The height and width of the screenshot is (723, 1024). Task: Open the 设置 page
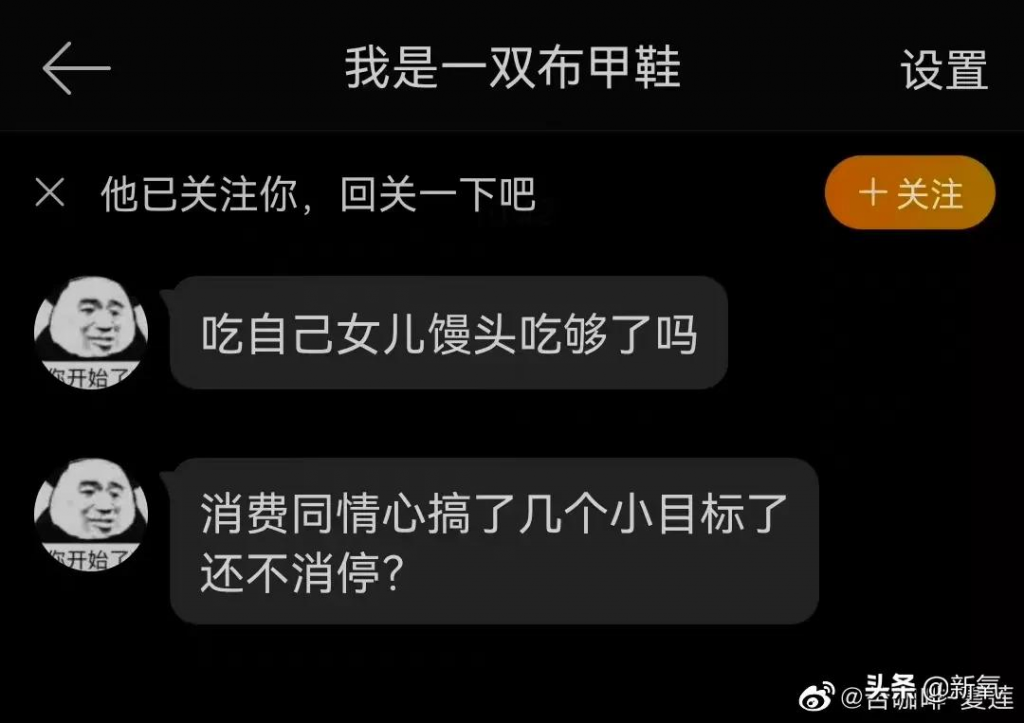pos(943,70)
